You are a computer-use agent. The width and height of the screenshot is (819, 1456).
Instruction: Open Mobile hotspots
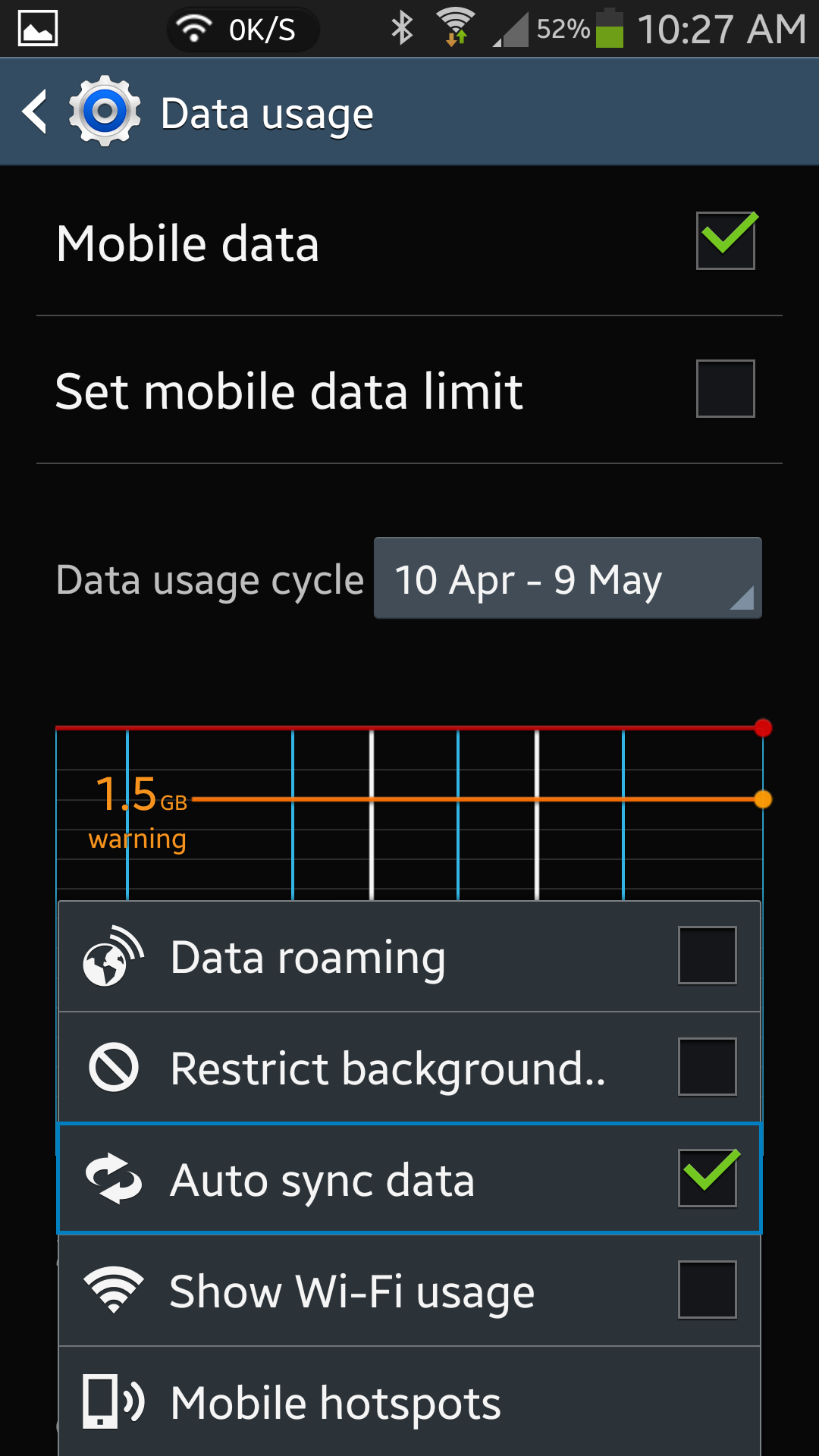tap(409, 1401)
